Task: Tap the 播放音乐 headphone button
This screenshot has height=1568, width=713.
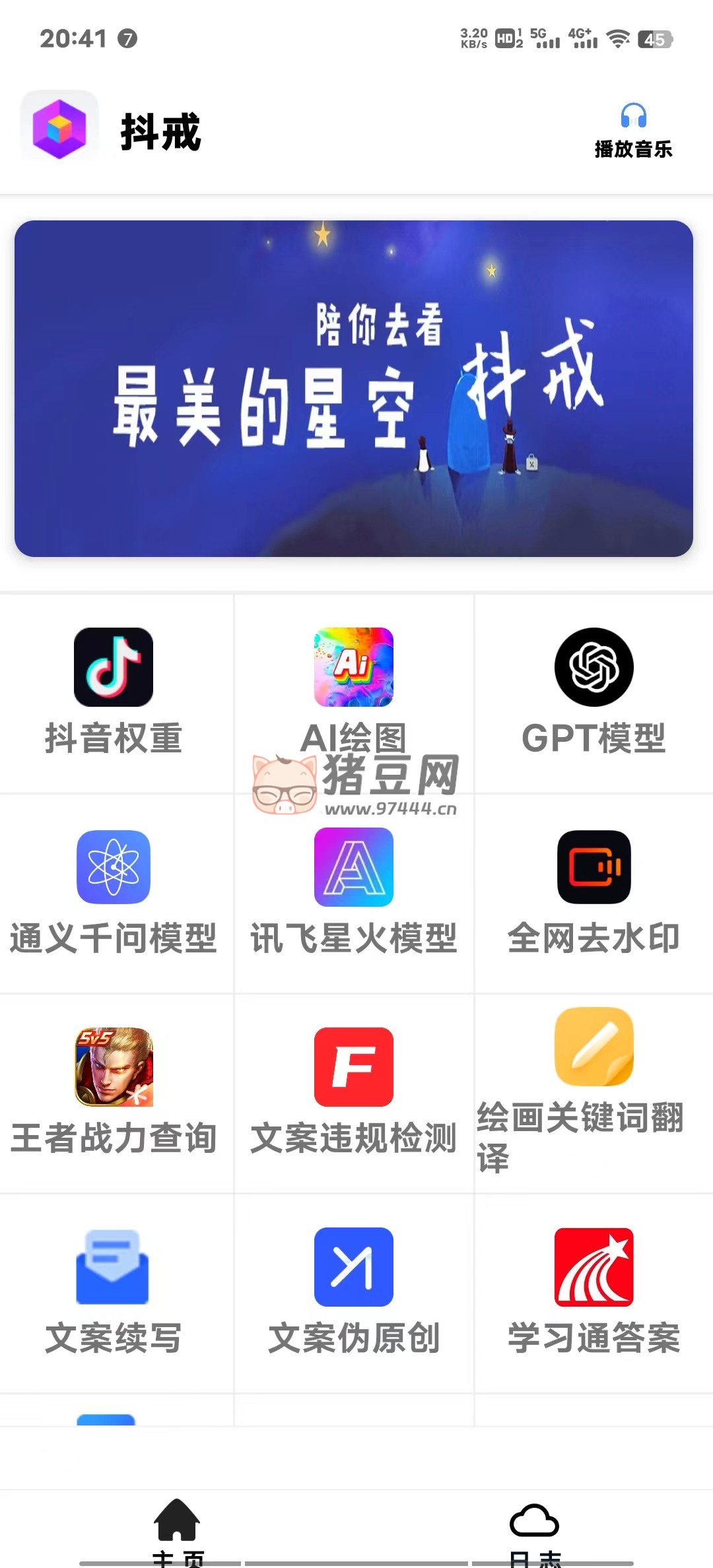Action: 632,131
